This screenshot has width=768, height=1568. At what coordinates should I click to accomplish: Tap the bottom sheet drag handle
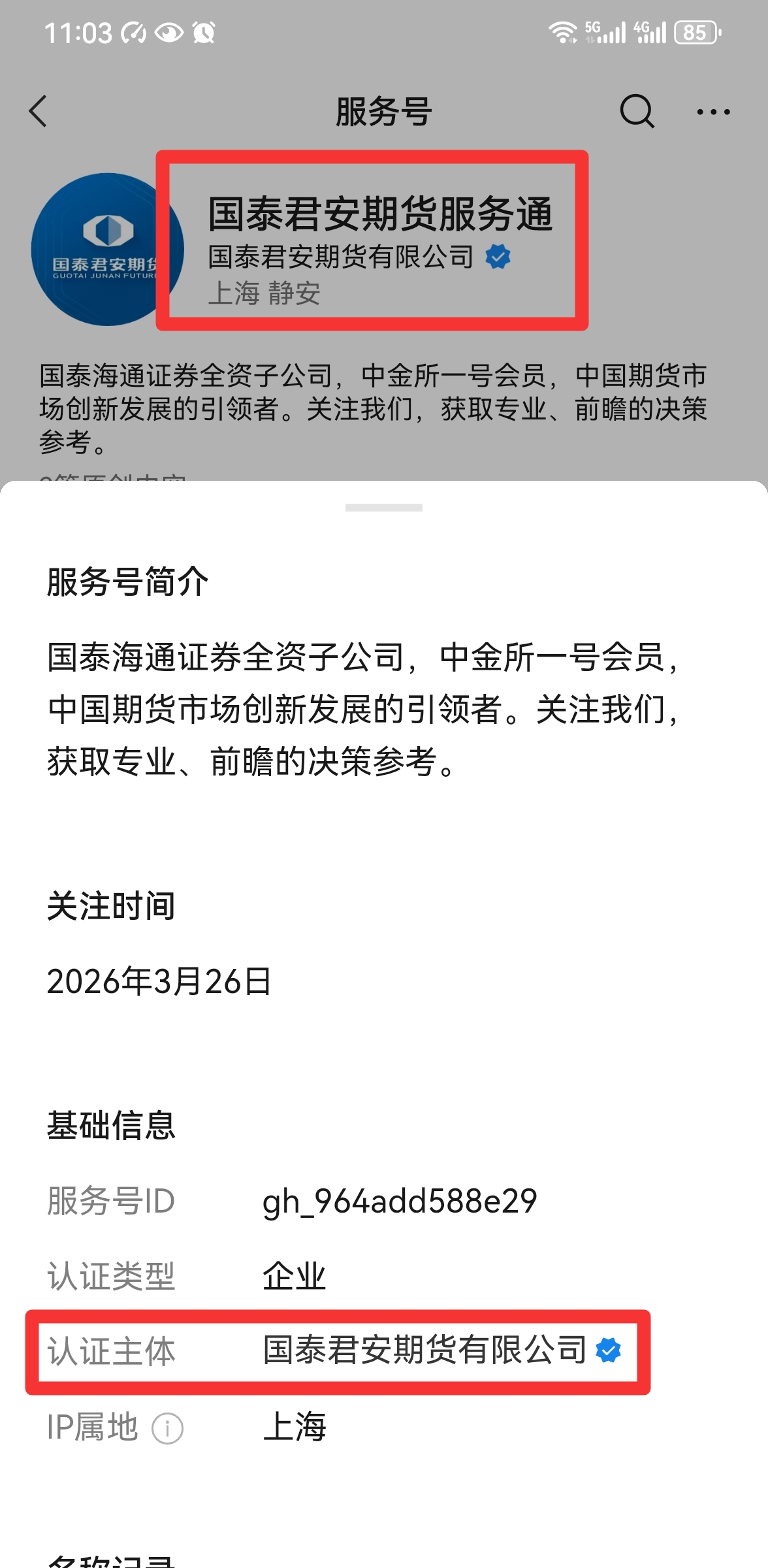pos(384,508)
